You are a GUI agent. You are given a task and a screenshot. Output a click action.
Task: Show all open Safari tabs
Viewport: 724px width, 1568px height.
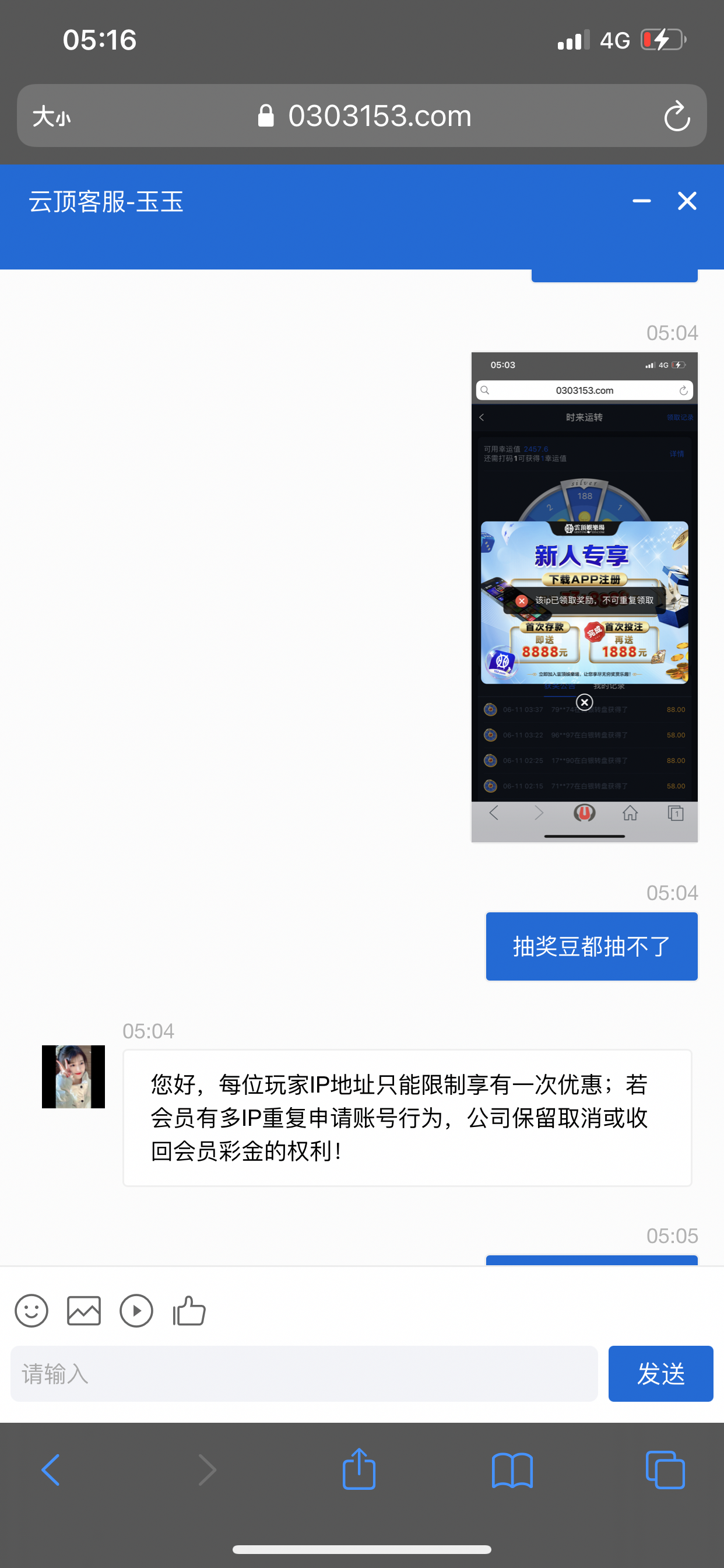[665, 1470]
